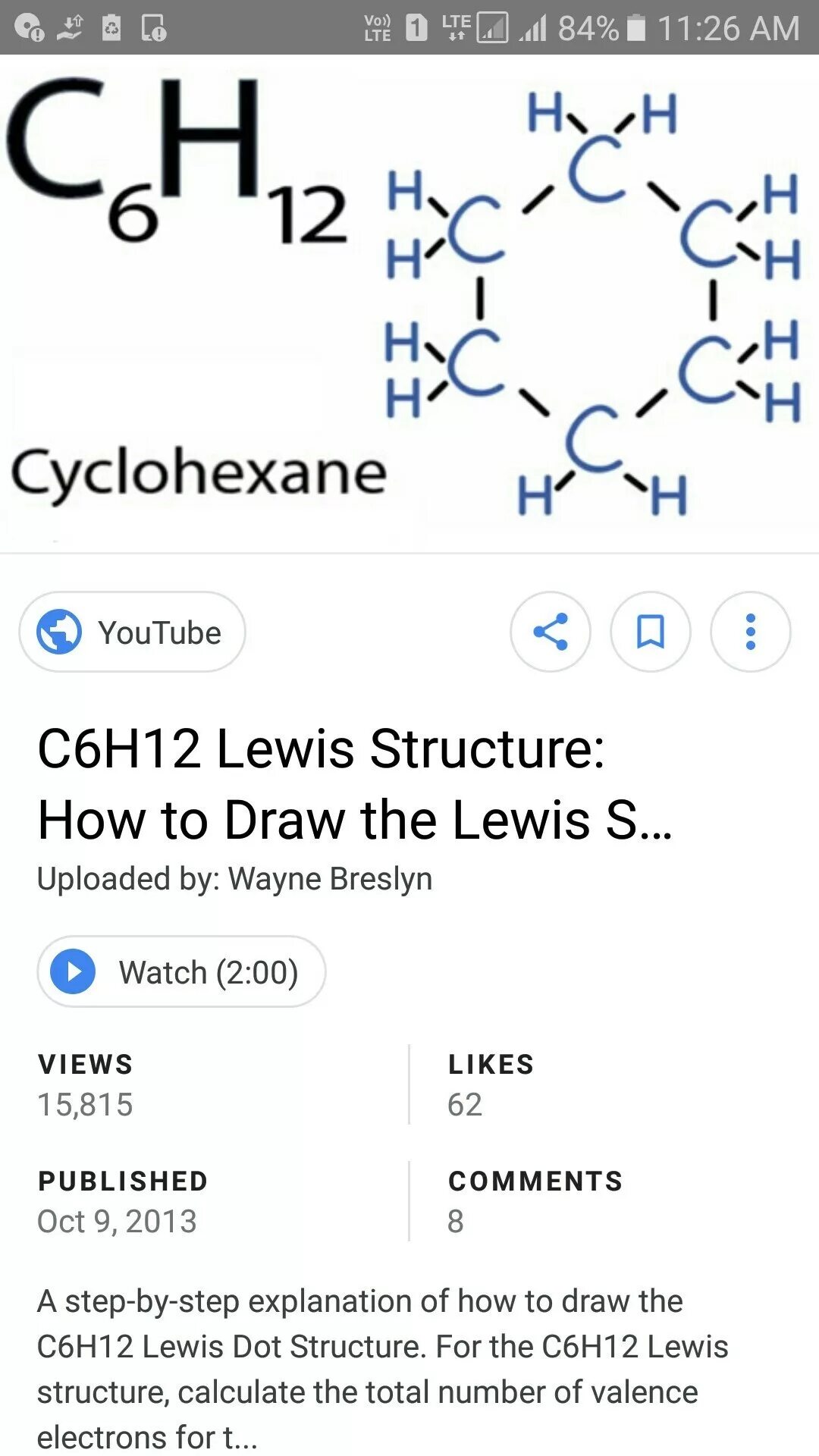Tap the Watch (2:00) button
Viewport: 819px width, 1456px height.
click(x=181, y=971)
